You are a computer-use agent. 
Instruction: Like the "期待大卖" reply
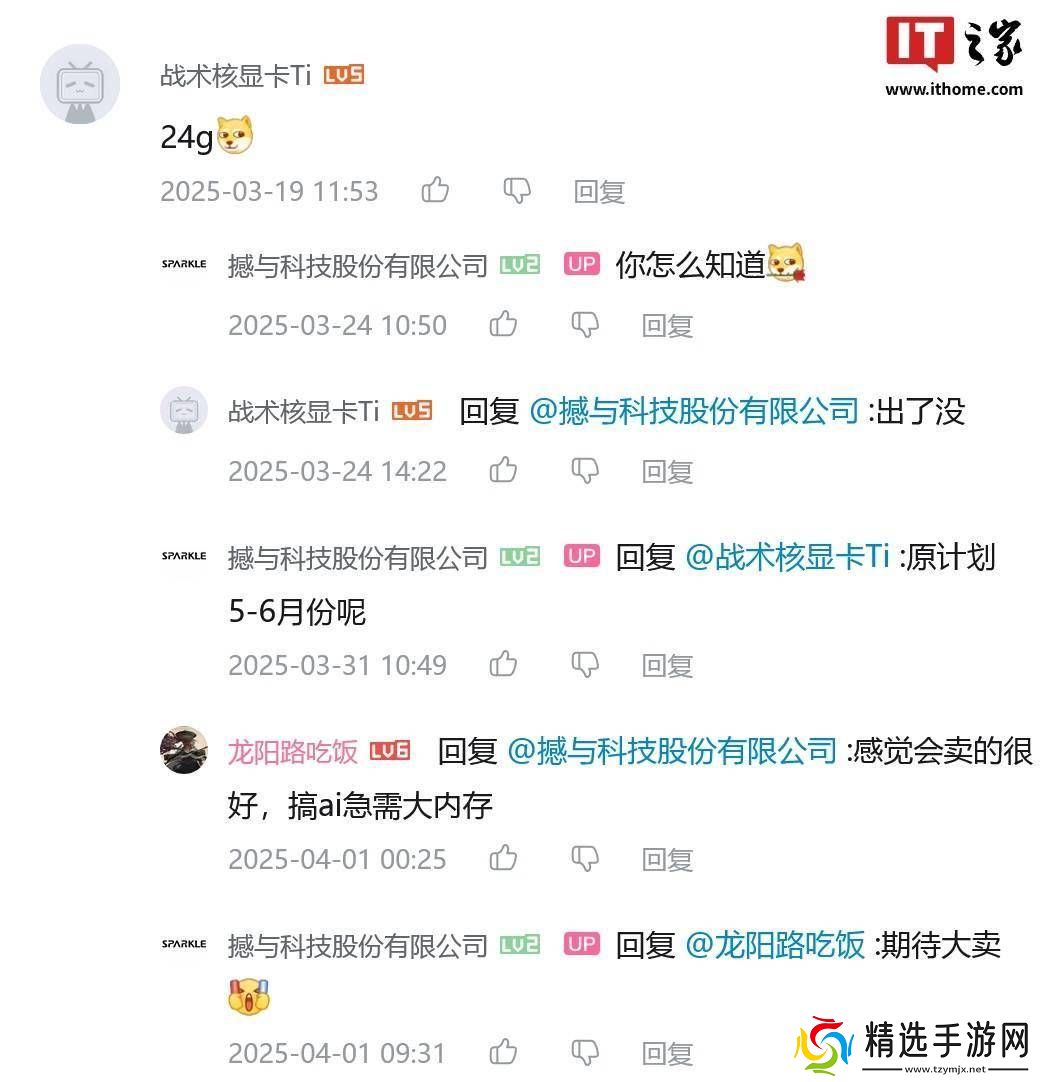pos(503,1052)
